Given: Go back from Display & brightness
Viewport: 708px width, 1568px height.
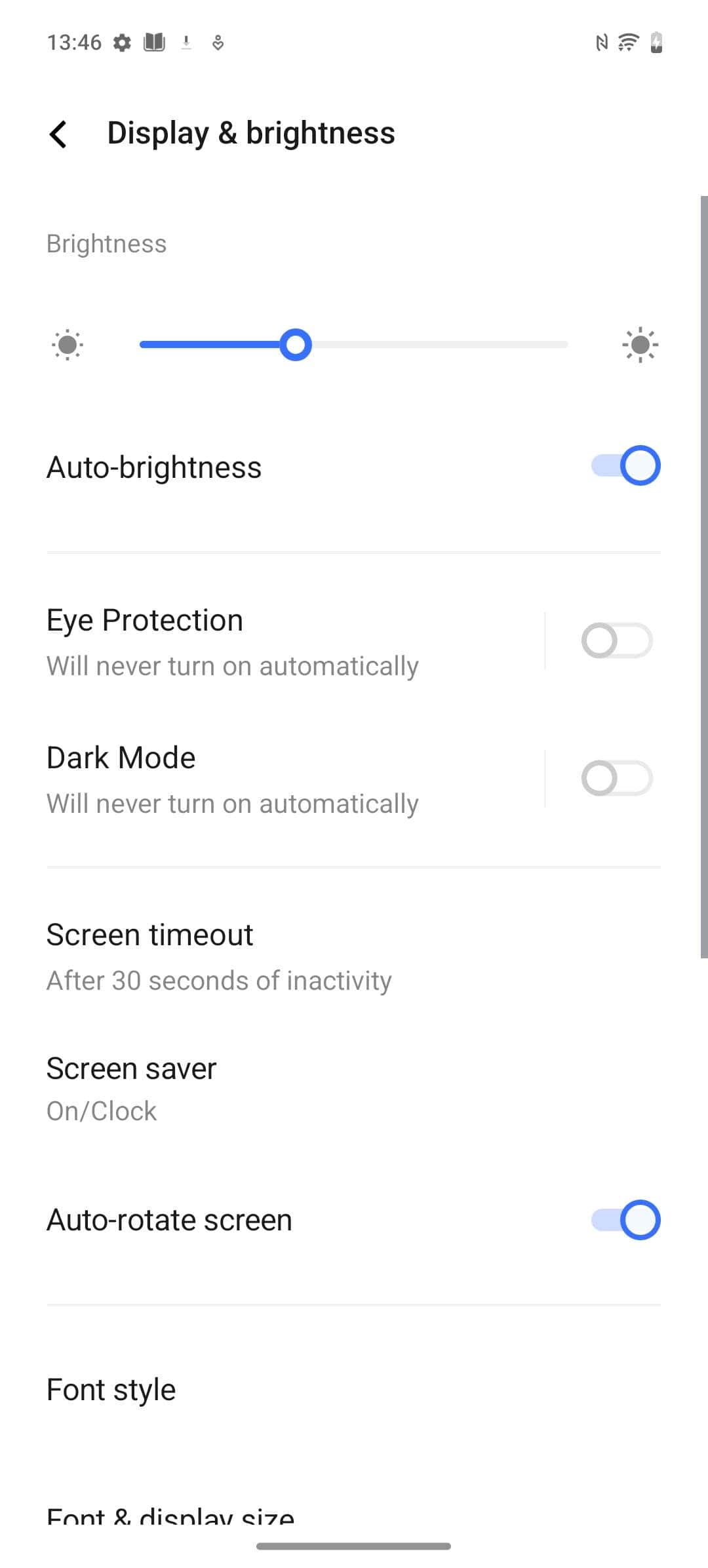Looking at the screenshot, I should tap(58, 134).
